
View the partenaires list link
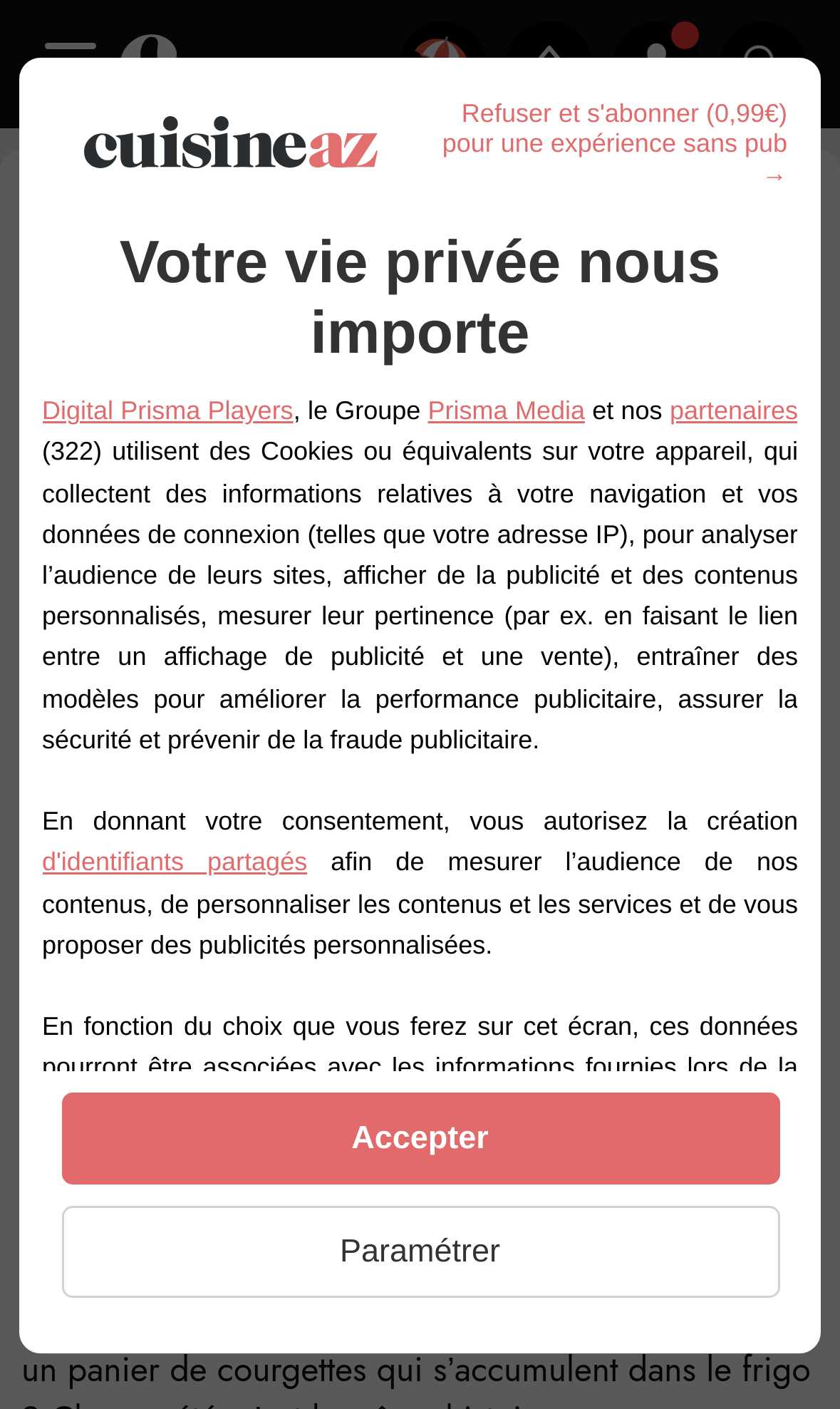click(733, 411)
